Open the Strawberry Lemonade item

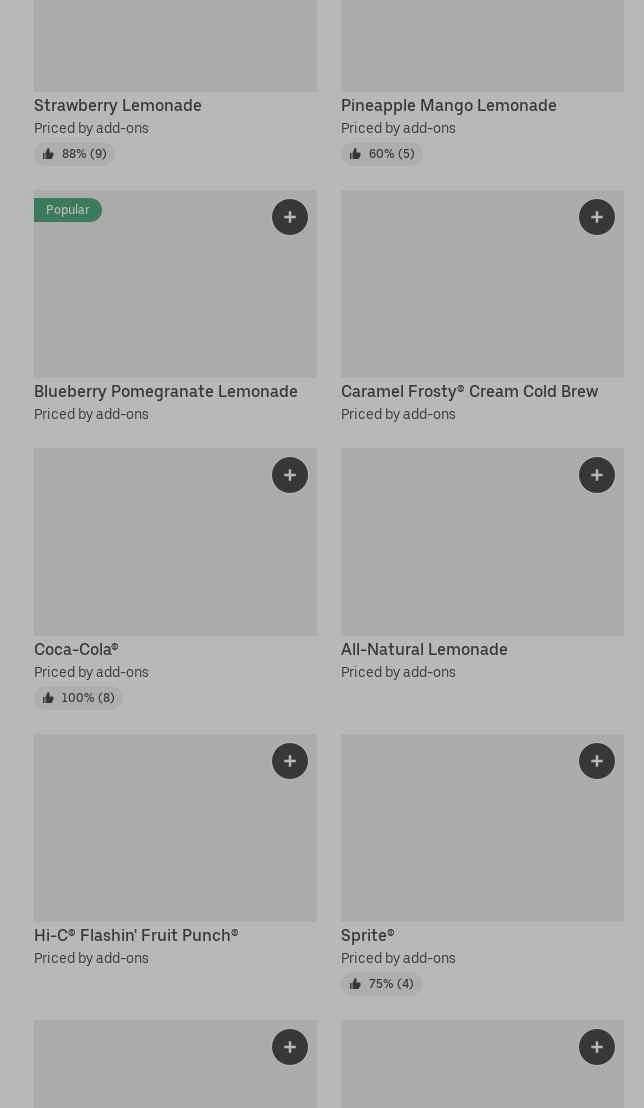point(118,106)
